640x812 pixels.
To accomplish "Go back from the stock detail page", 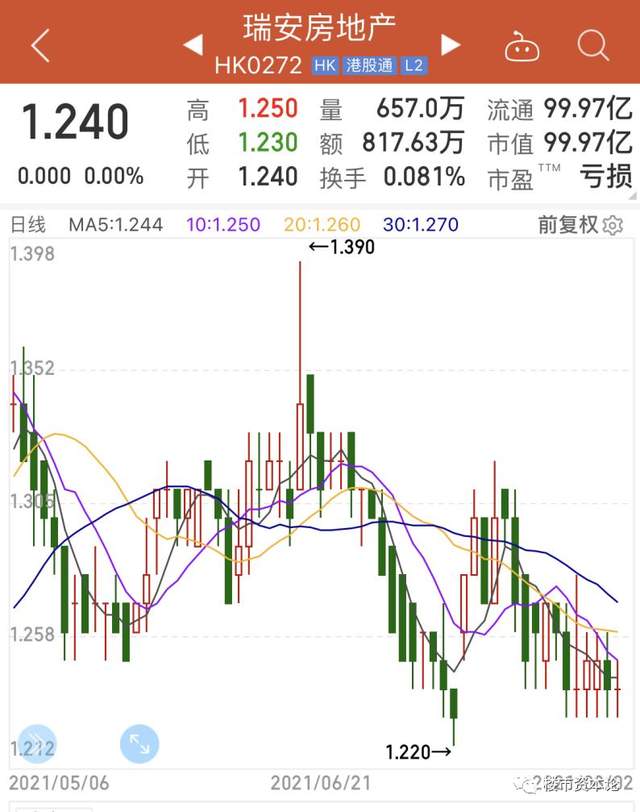I will 40,45.
